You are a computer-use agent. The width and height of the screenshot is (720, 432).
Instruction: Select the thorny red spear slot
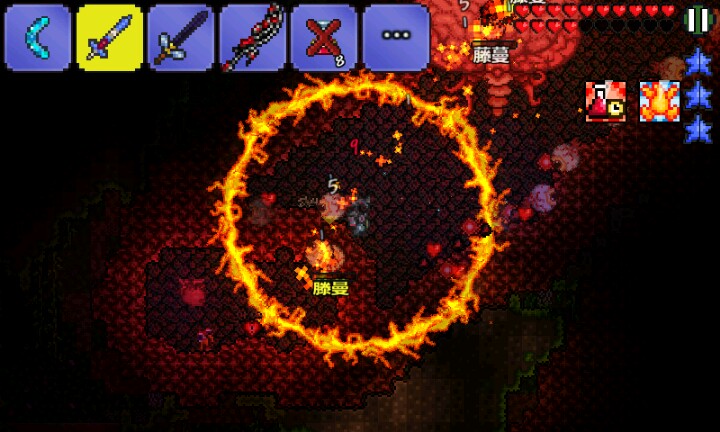(253, 38)
